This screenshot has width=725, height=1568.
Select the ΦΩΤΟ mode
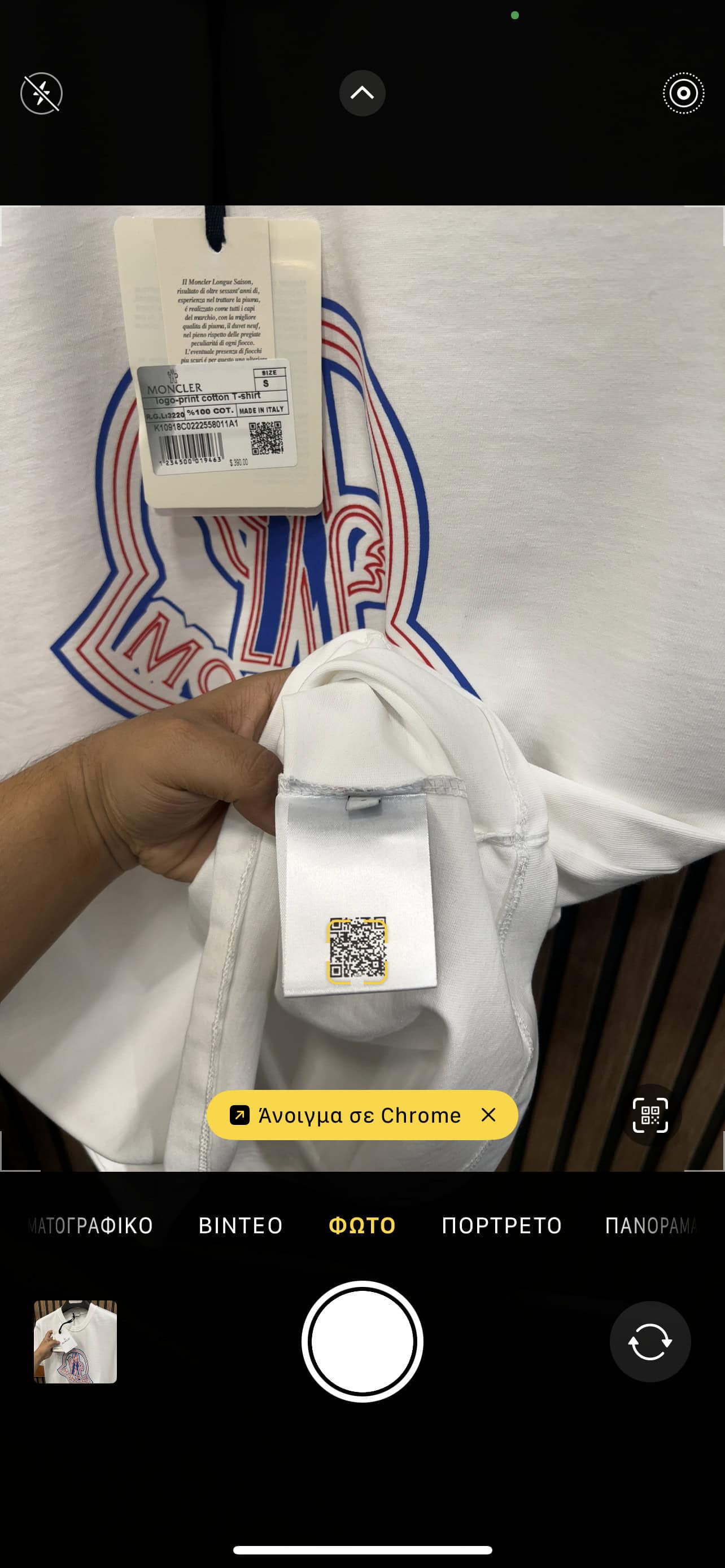tap(362, 1225)
